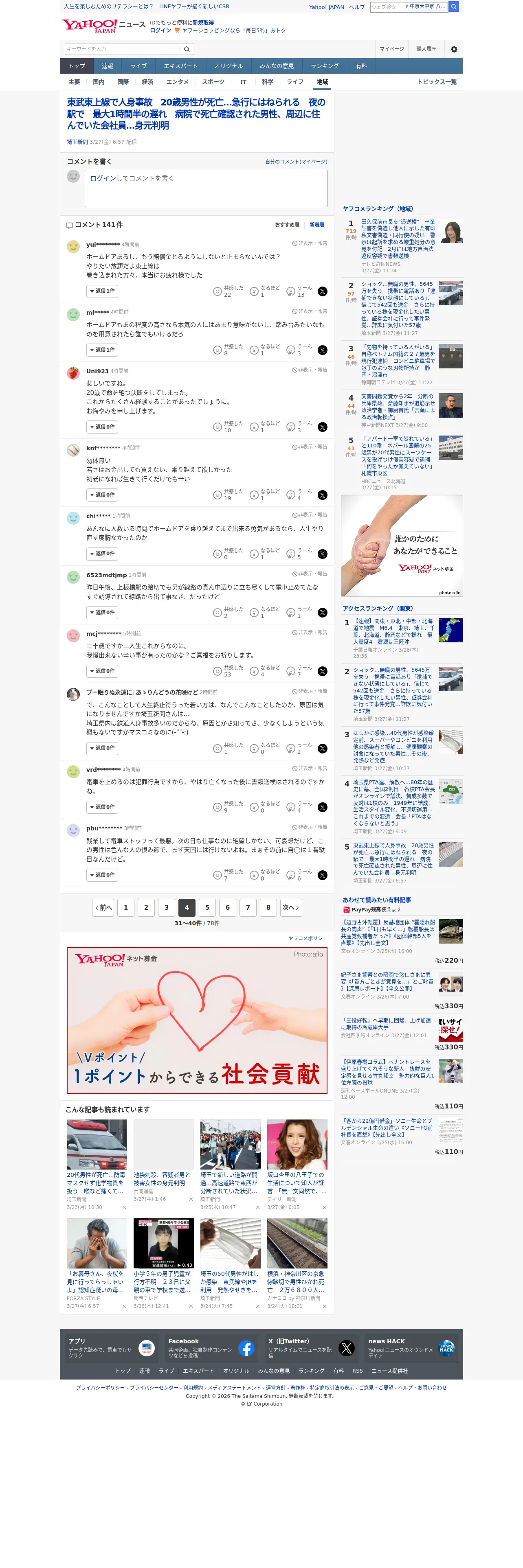Open ranking article about 田久保前市長
523x1568 pixels.
(x=398, y=239)
